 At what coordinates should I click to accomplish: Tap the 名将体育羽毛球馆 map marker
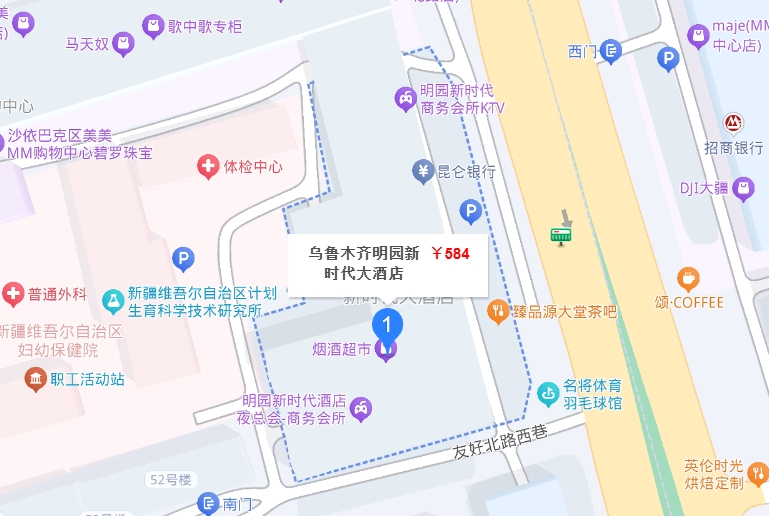548,393
